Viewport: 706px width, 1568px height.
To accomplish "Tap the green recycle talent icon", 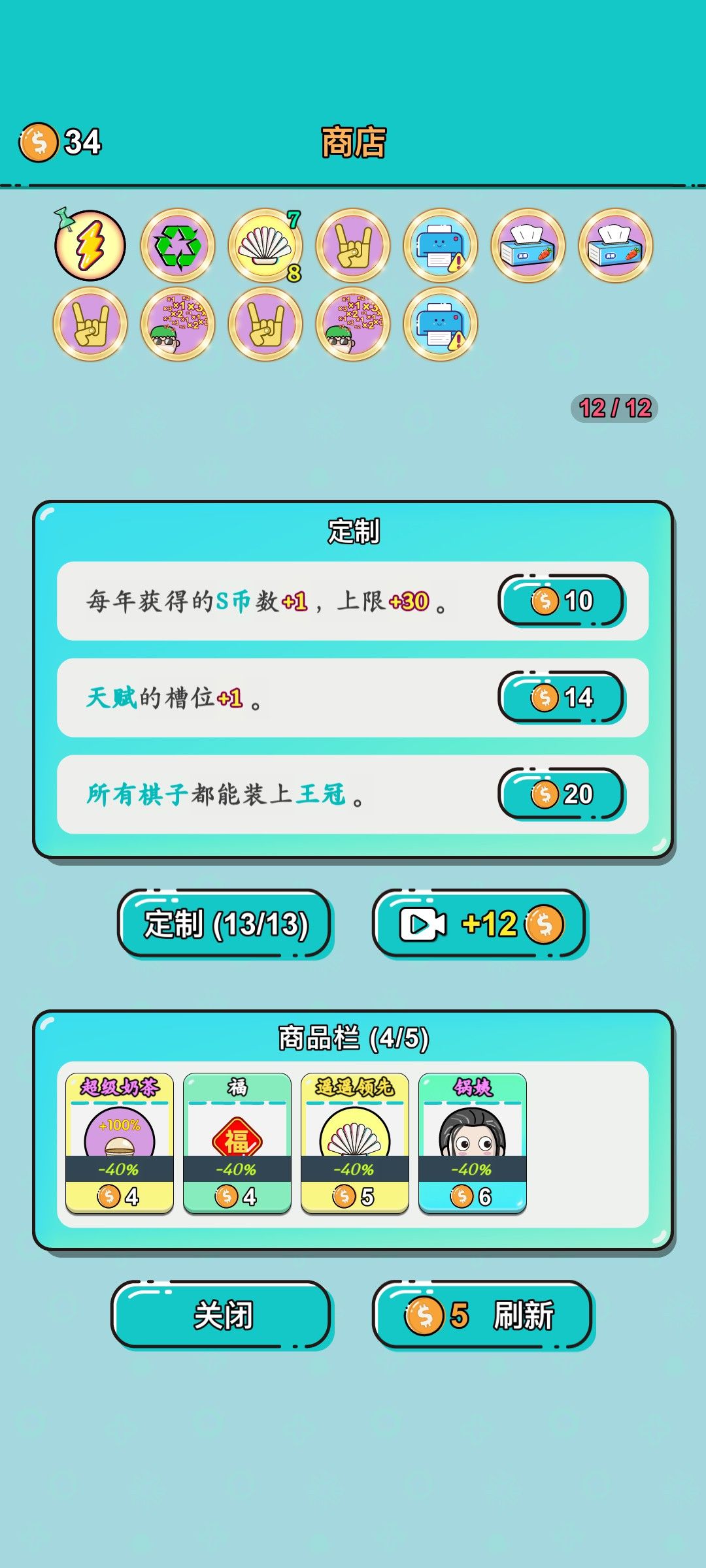I will [x=178, y=246].
